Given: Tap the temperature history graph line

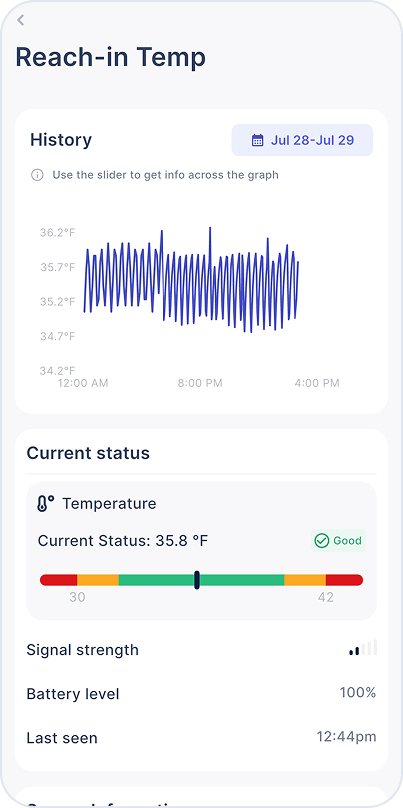Looking at the screenshot, I should pyautogui.click(x=191, y=280).
